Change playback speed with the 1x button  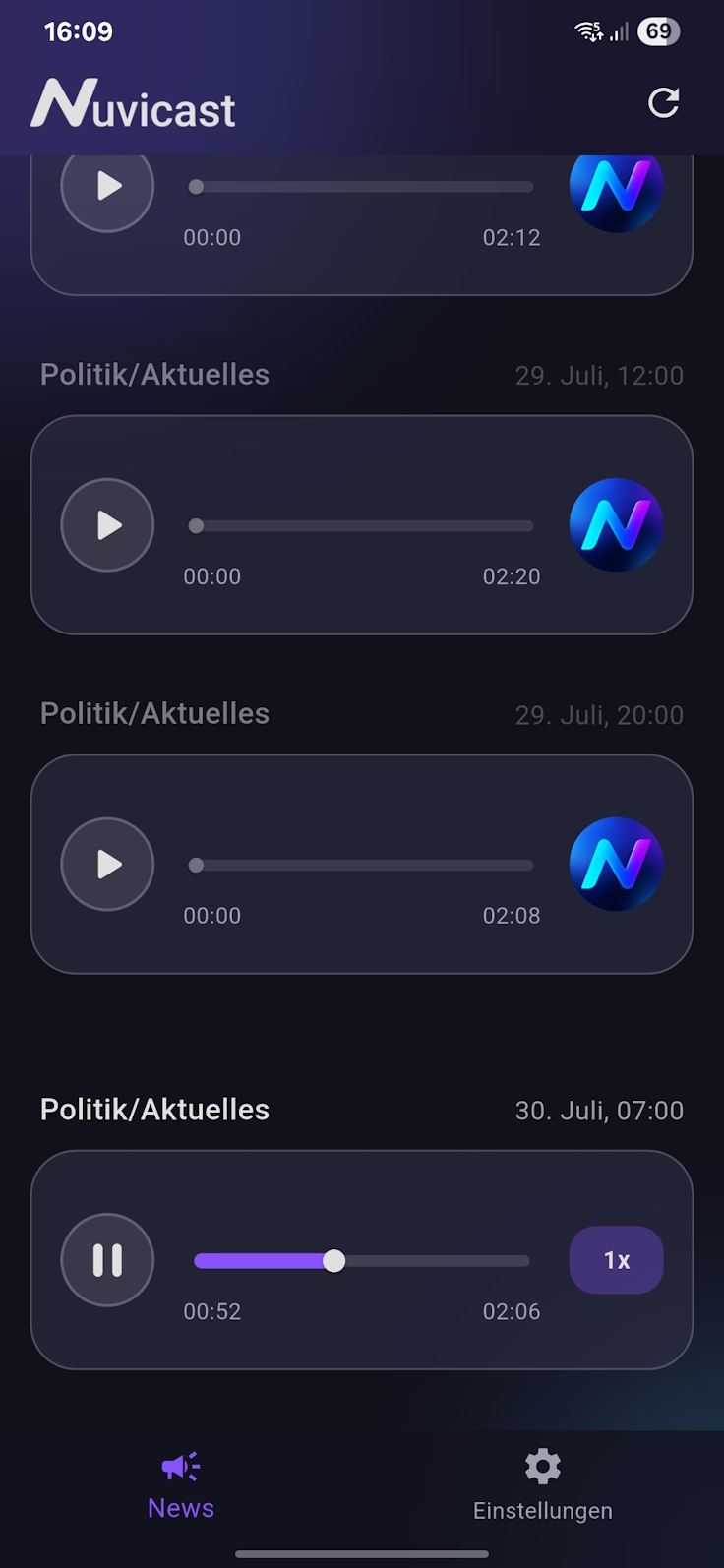617,1260
